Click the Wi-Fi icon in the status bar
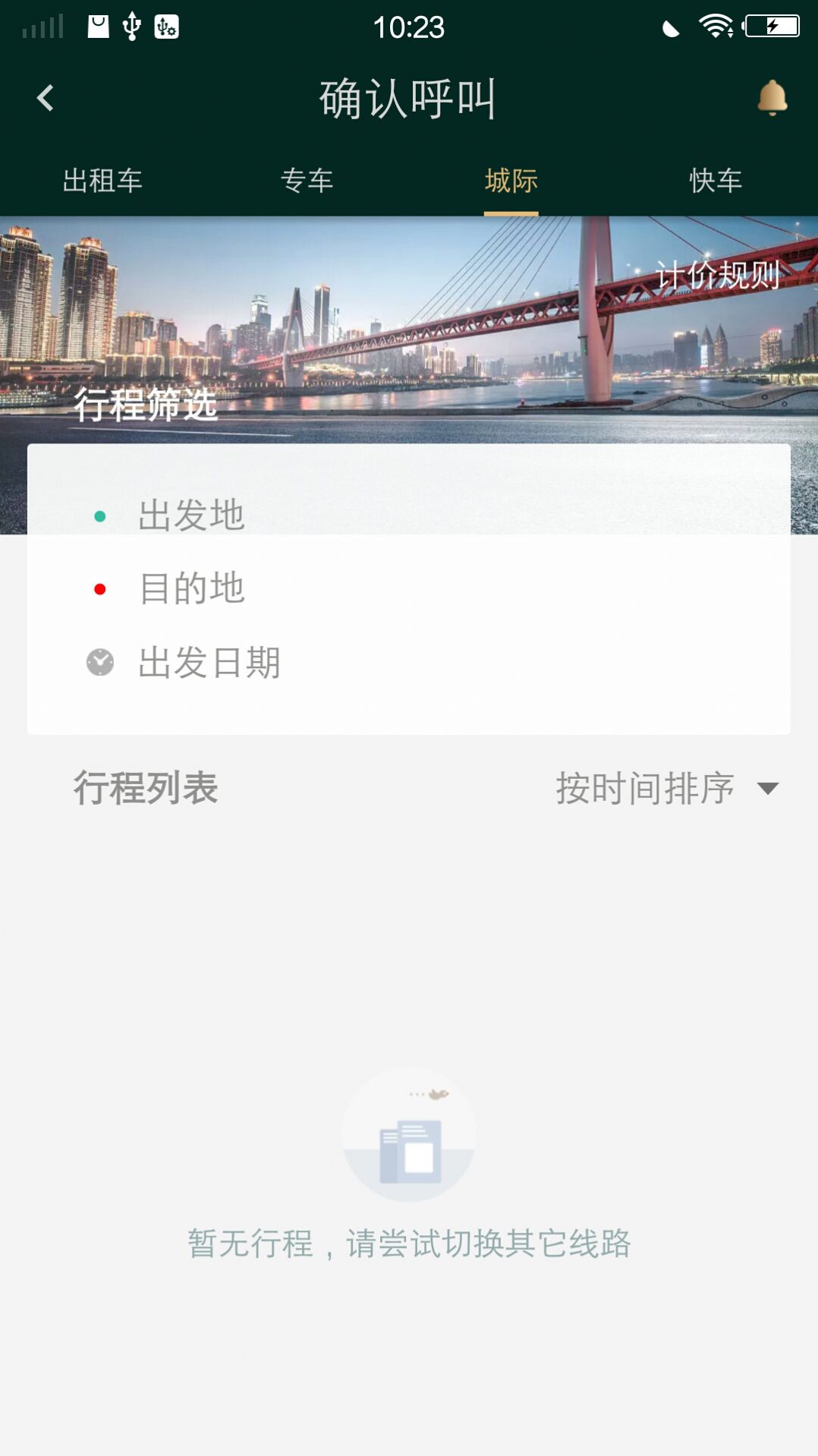The width and height of the screenshot is (818, 1456). click(716, 25)
